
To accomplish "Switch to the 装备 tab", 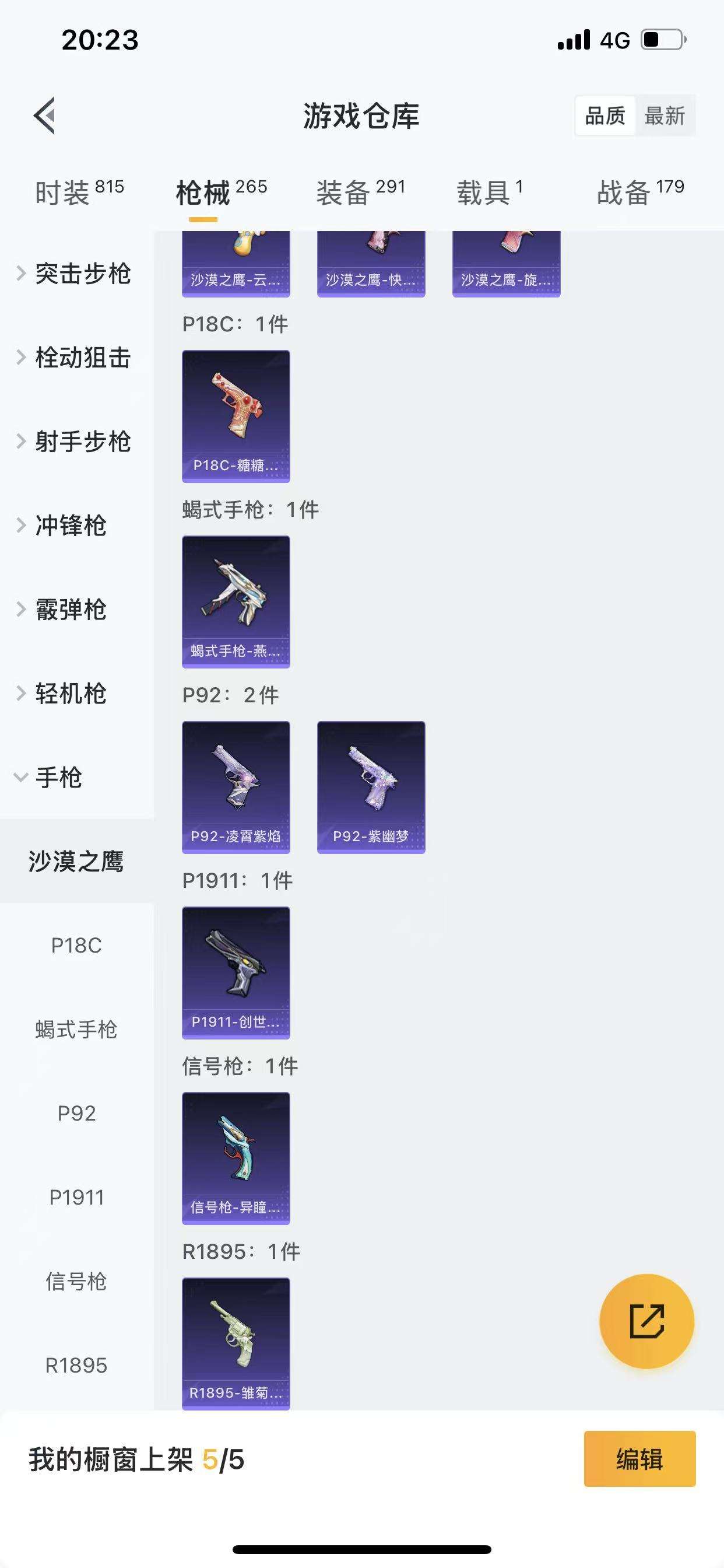I will click(x=360, y=192).
